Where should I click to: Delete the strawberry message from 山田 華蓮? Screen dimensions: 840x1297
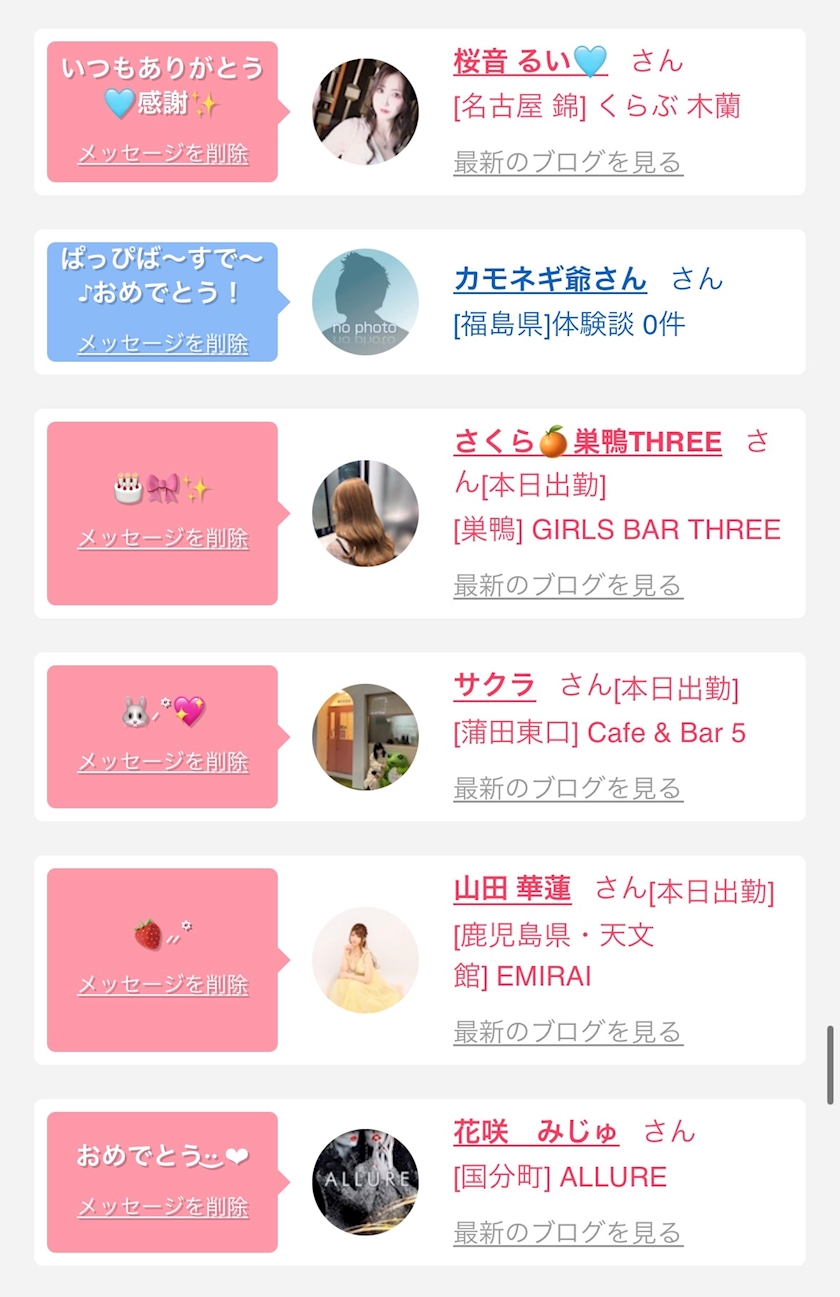point(163,984)
